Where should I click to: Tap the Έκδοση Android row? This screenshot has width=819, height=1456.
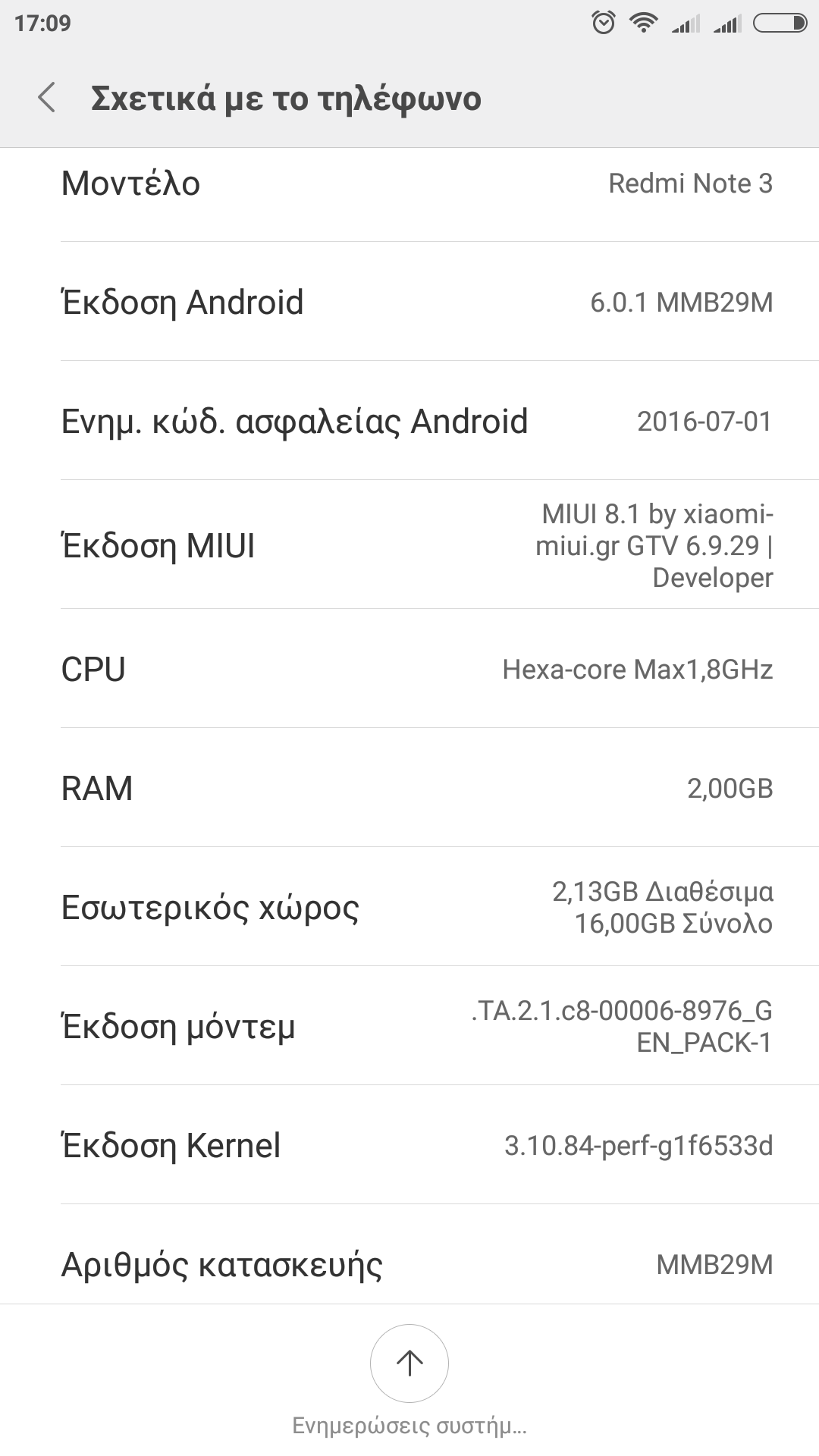click(409, 302)
